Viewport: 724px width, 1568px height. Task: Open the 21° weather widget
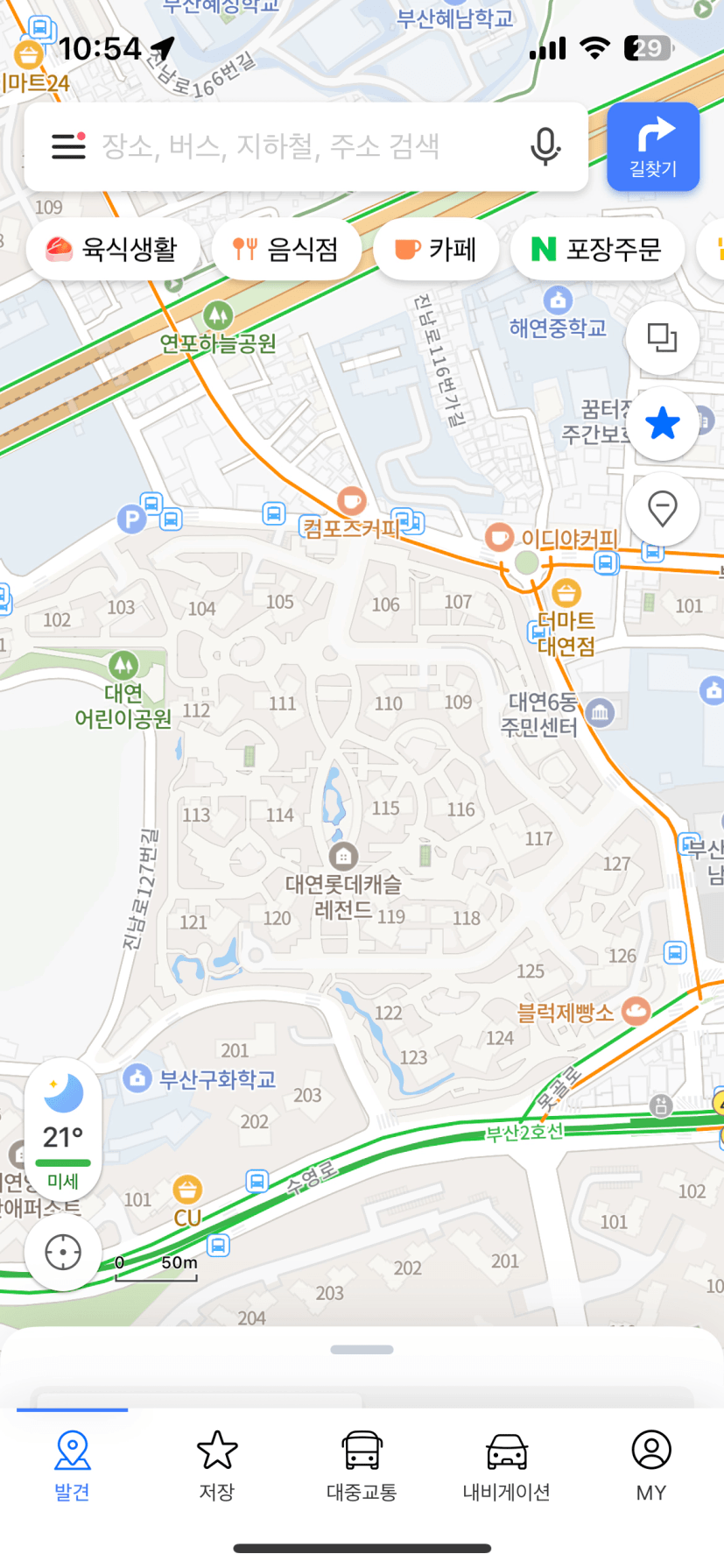[x=63, y=1128]
